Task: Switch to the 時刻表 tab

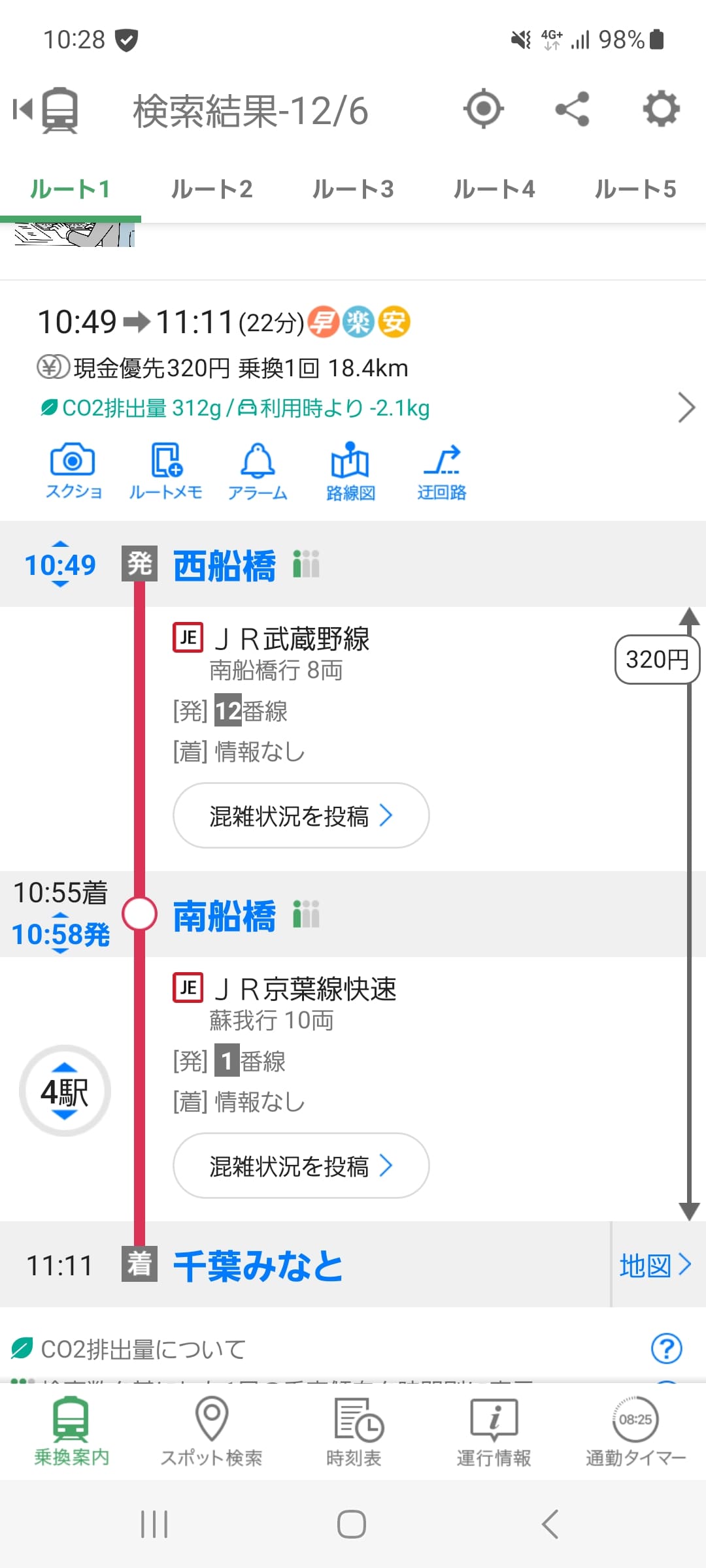Action: (354, 1431)
